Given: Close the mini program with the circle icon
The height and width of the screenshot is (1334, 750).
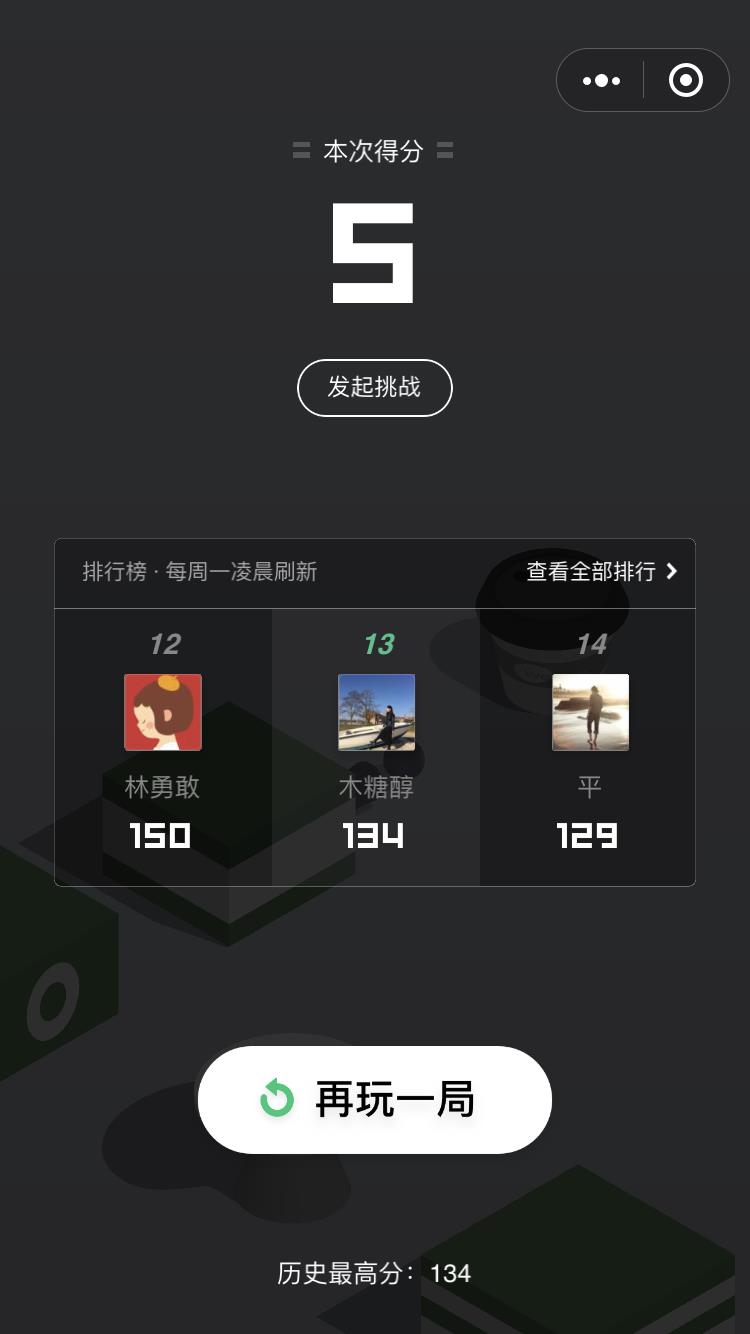Looking at the screenshot, I should click(686, 80).
